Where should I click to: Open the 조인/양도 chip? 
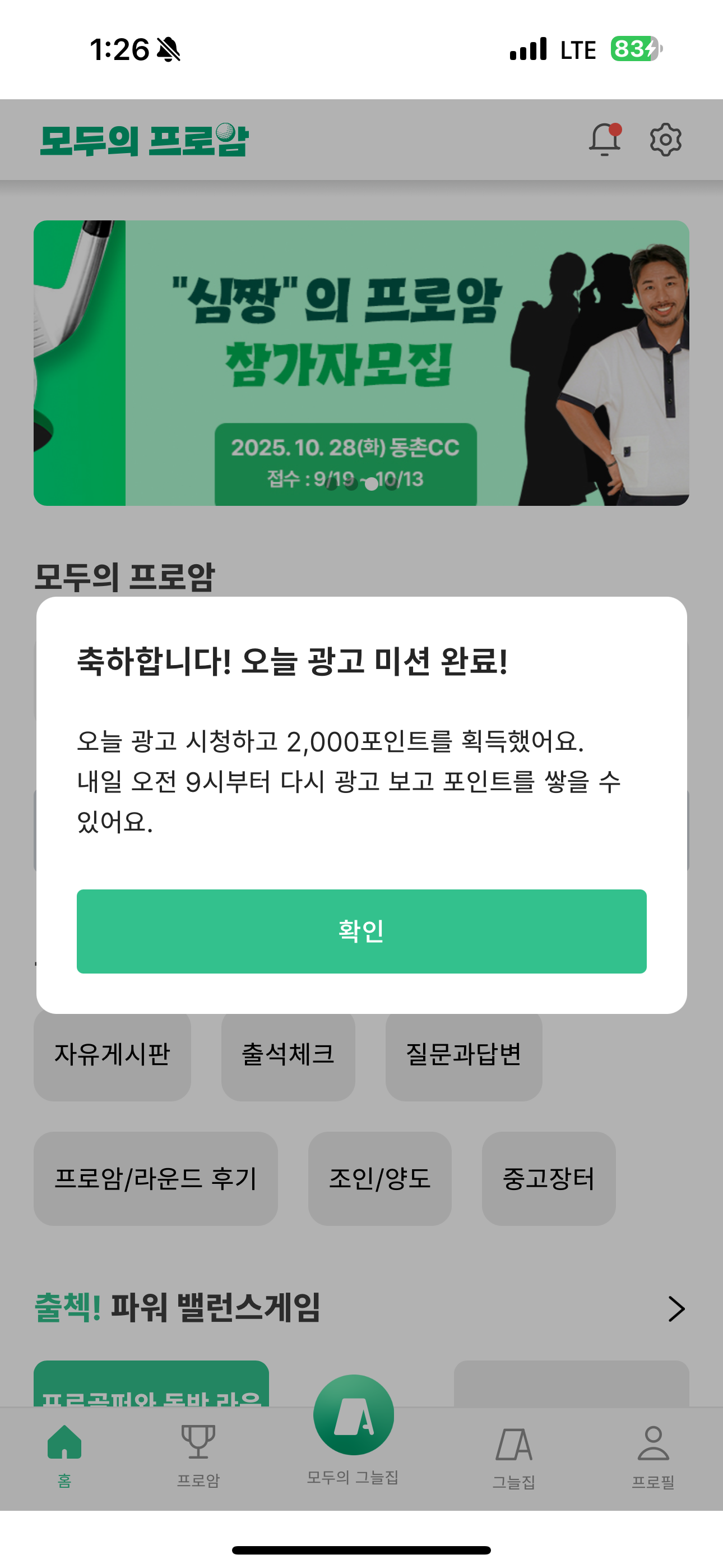pyautogui.click(x=379, y=1178)
